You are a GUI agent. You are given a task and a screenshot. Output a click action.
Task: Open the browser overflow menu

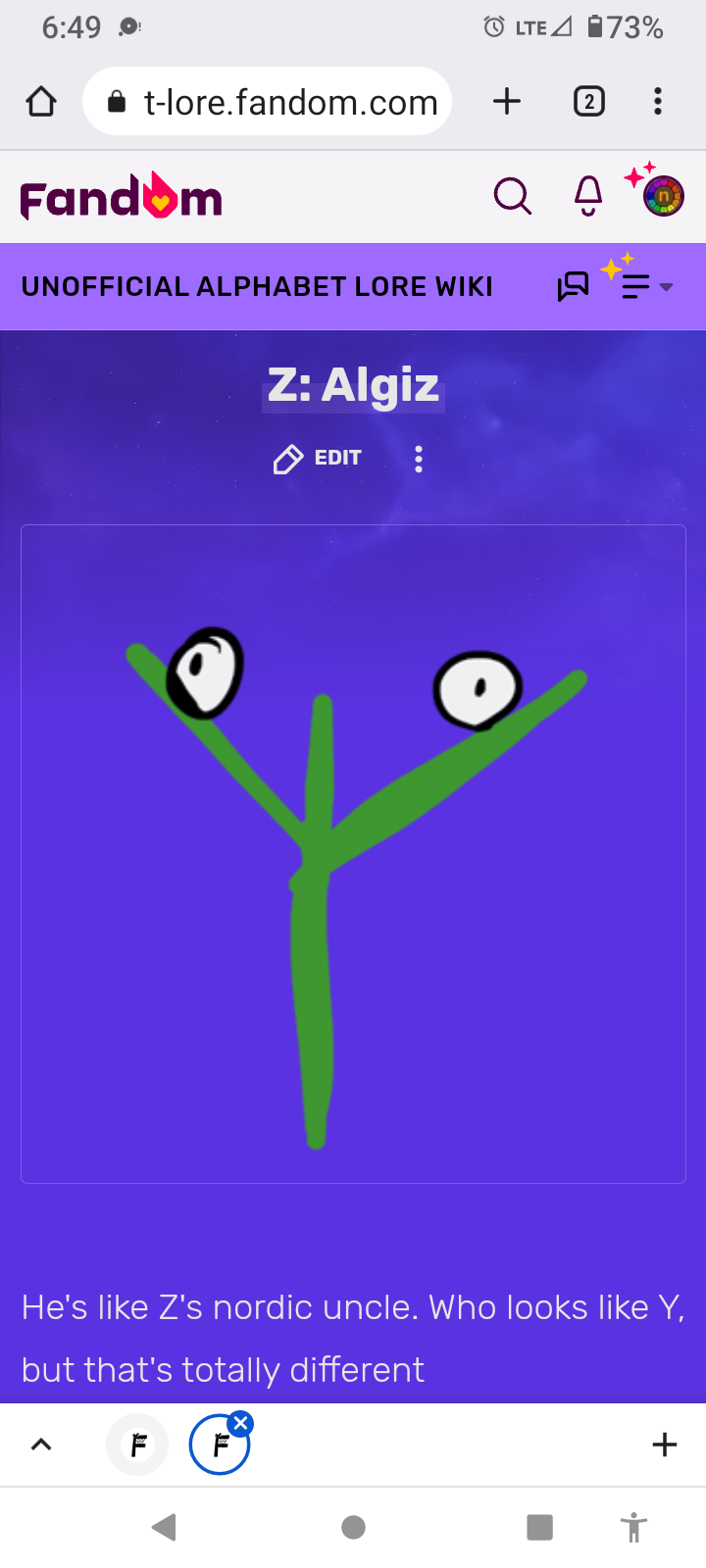657,101
